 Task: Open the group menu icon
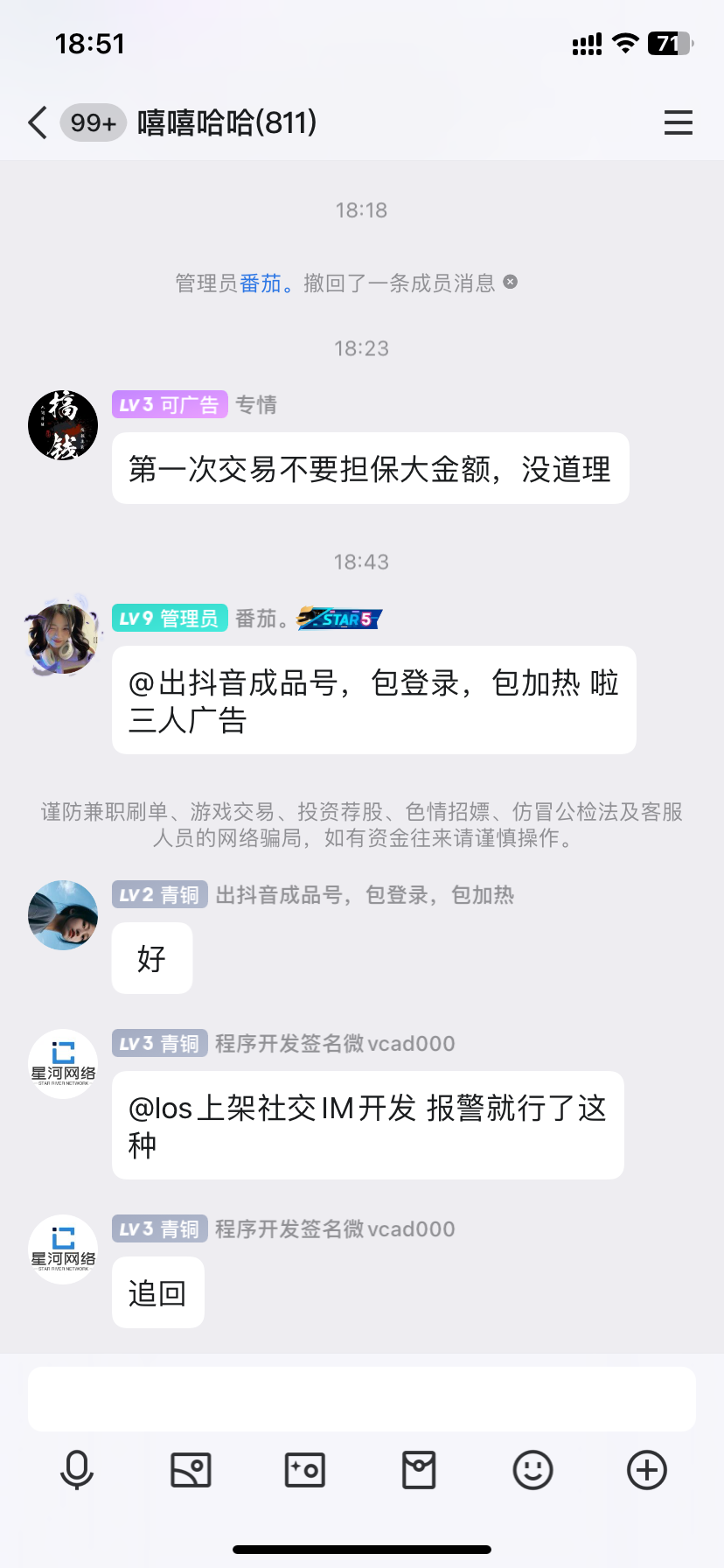point(678,122)
